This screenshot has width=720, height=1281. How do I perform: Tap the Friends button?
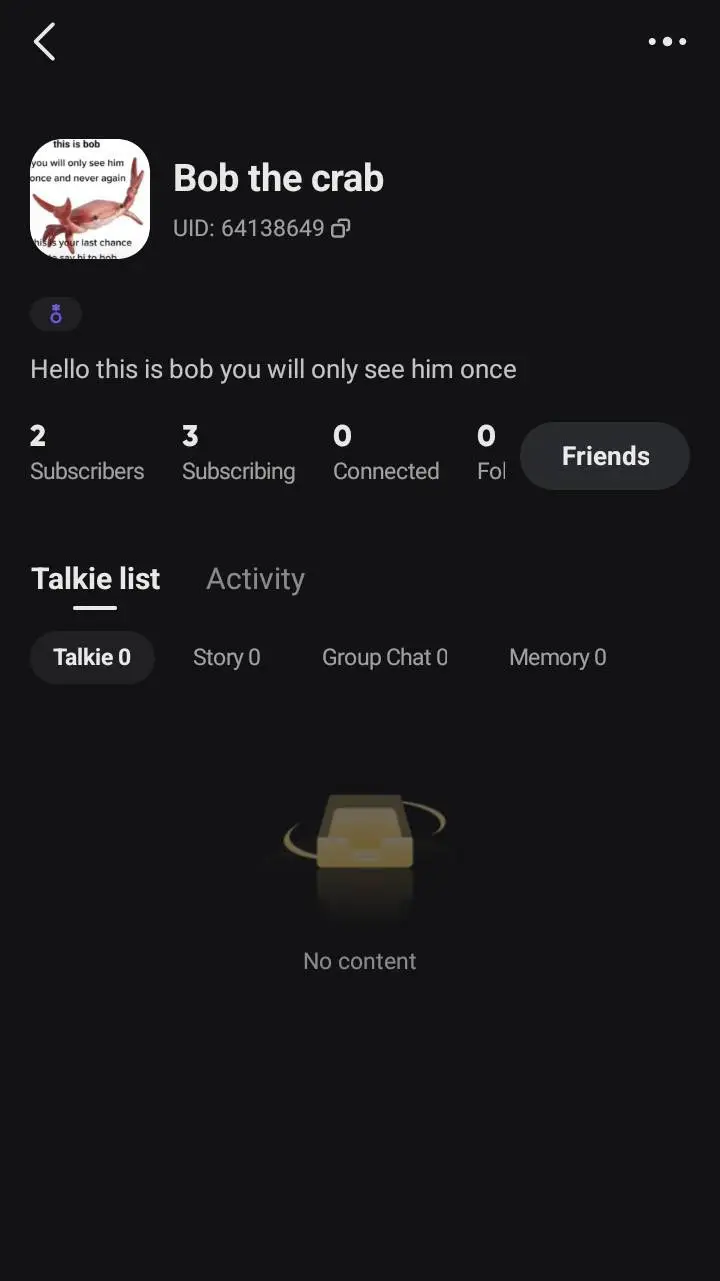(x=605, y=456)
